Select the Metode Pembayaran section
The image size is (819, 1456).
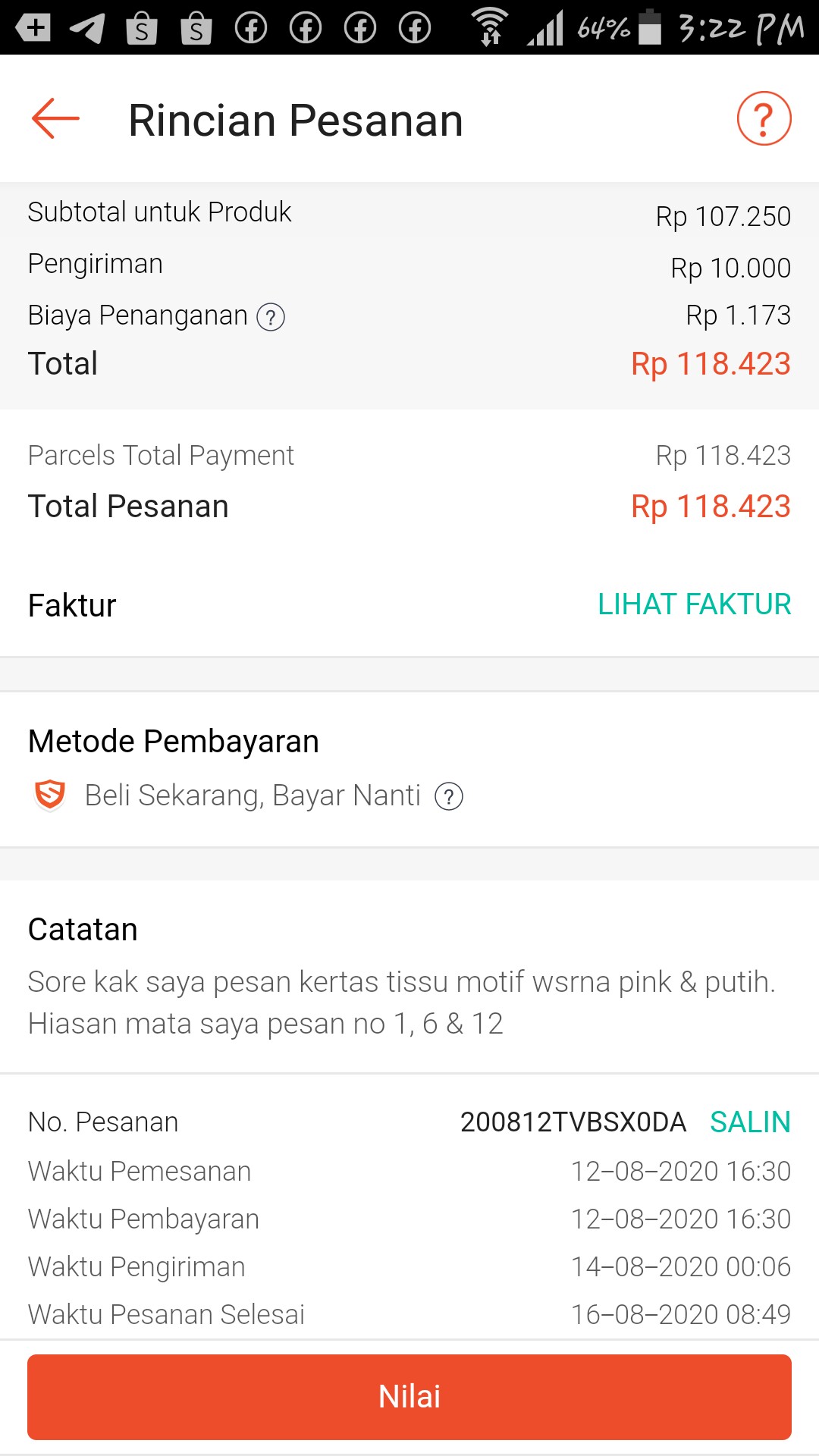pos(173,741)
